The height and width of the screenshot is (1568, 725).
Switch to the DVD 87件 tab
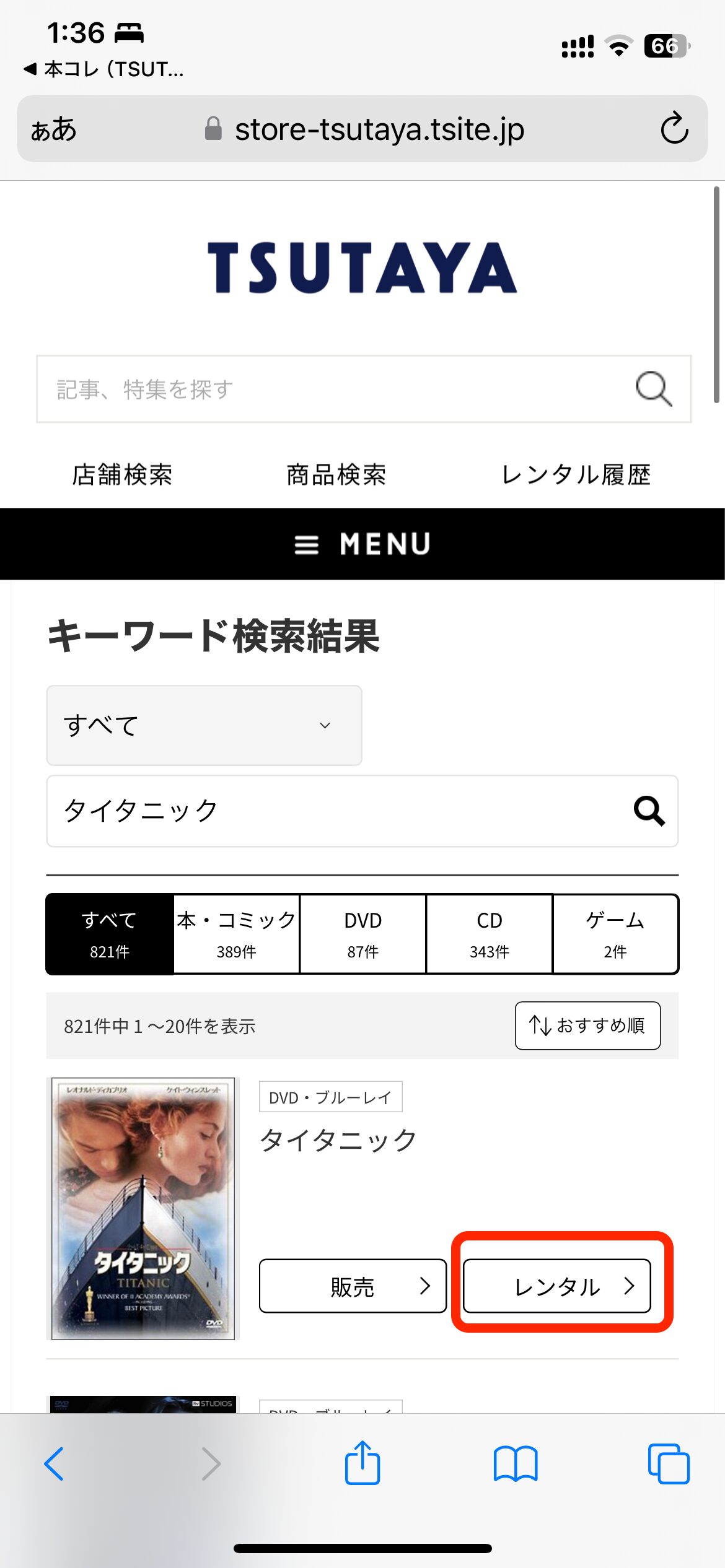click(363, 934)
